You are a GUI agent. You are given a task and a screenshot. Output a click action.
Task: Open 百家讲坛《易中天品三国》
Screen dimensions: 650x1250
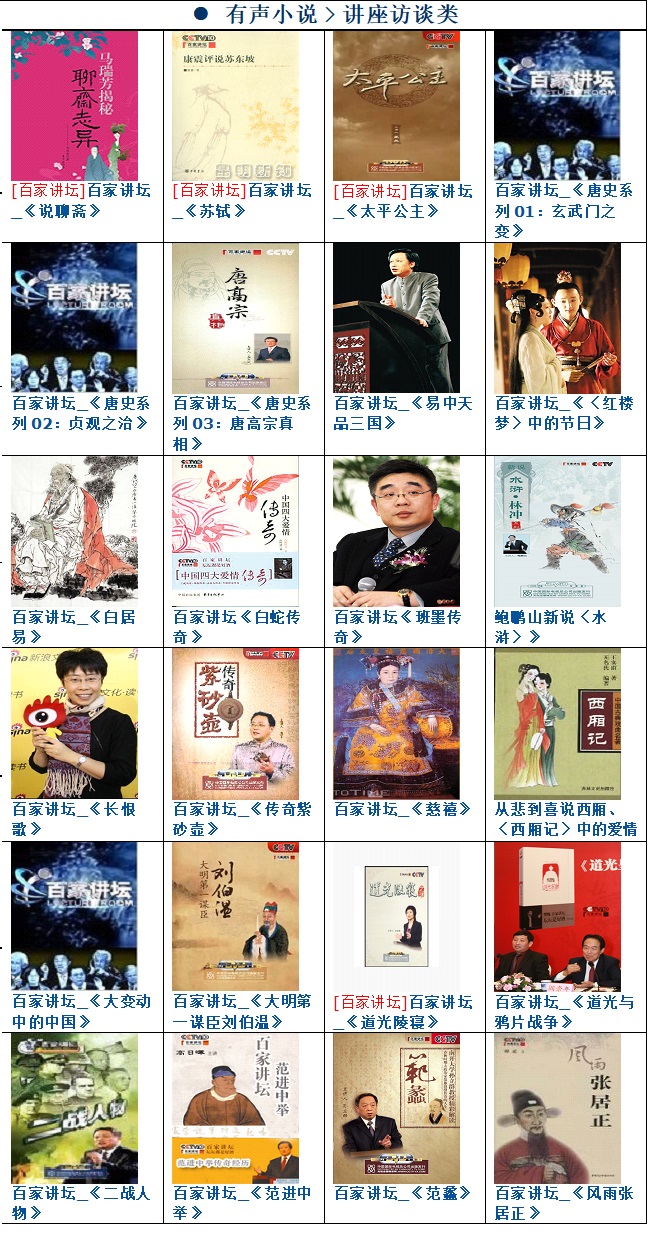[403, 413]
